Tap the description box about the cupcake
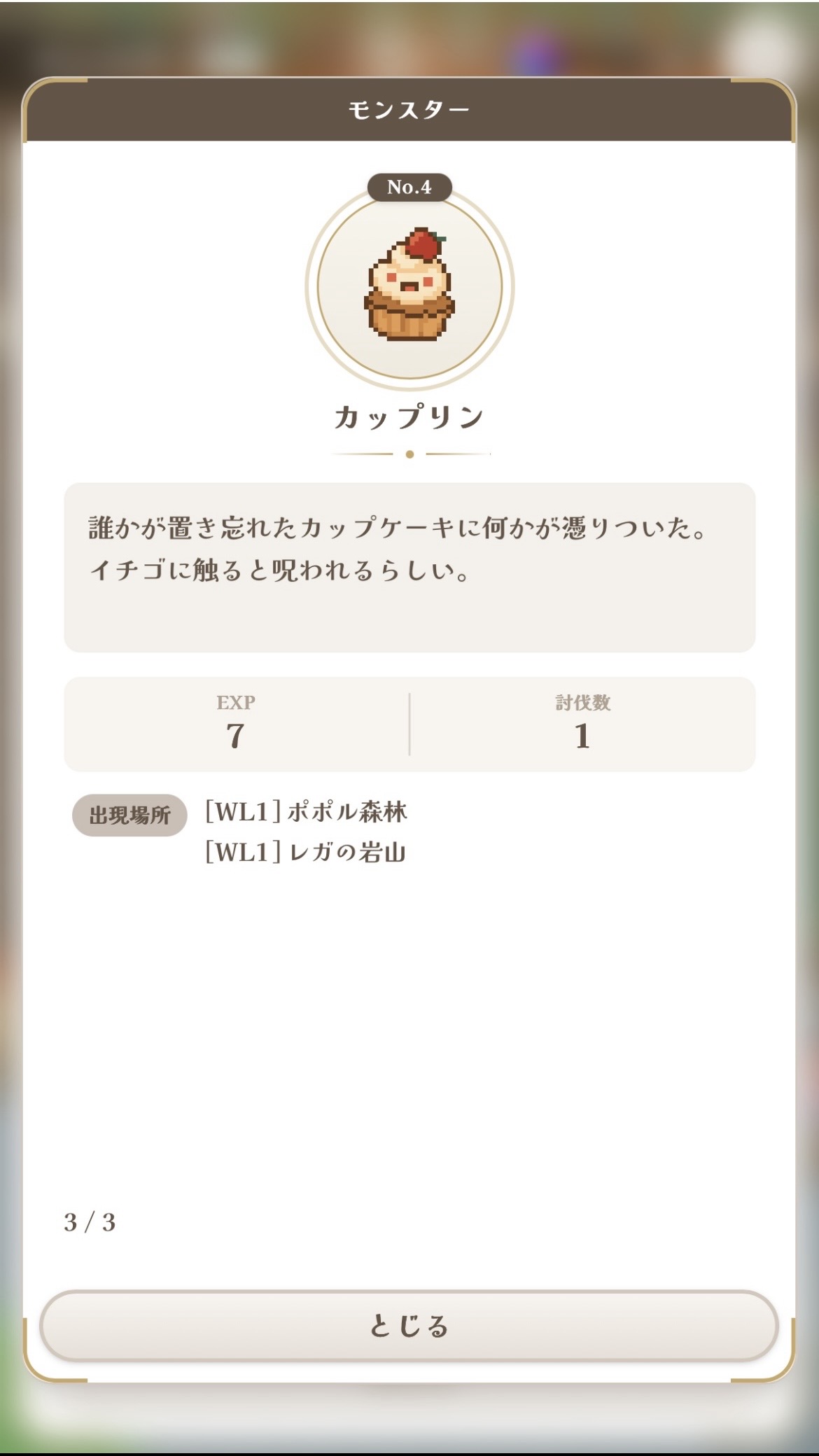The width and height of the screenshot is (819, 1456). click(x=408, y=563)
